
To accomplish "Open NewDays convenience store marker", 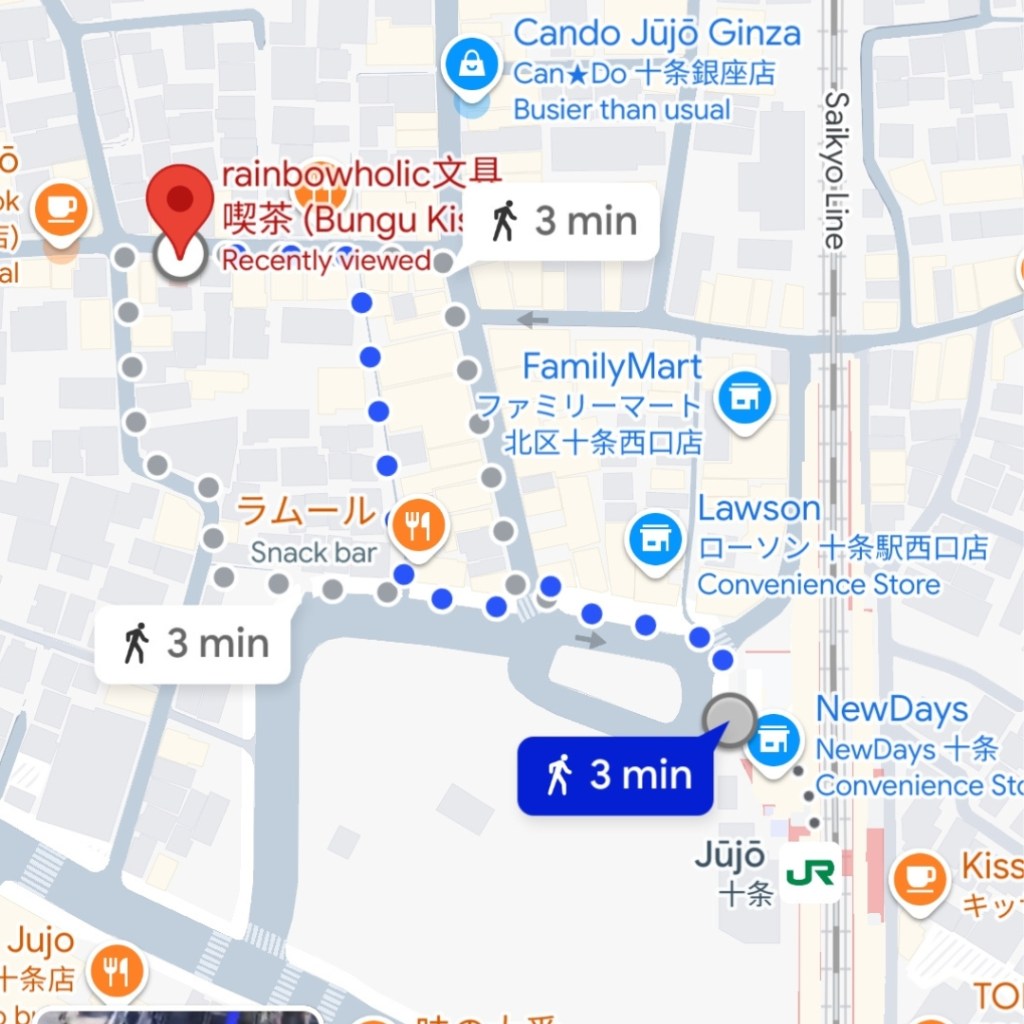I will point(775,742).
